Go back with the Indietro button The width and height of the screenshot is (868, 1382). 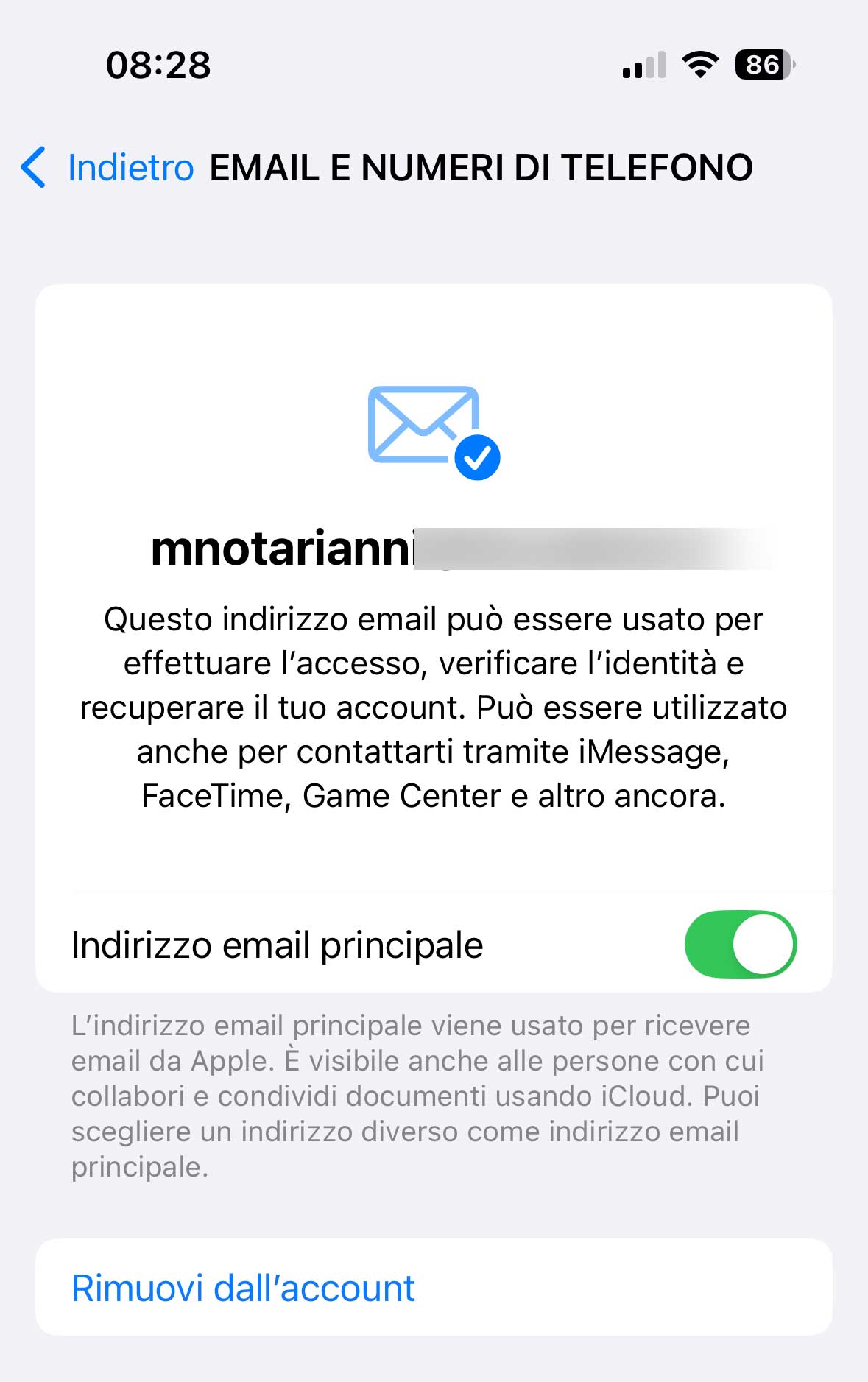click(108, 168)
